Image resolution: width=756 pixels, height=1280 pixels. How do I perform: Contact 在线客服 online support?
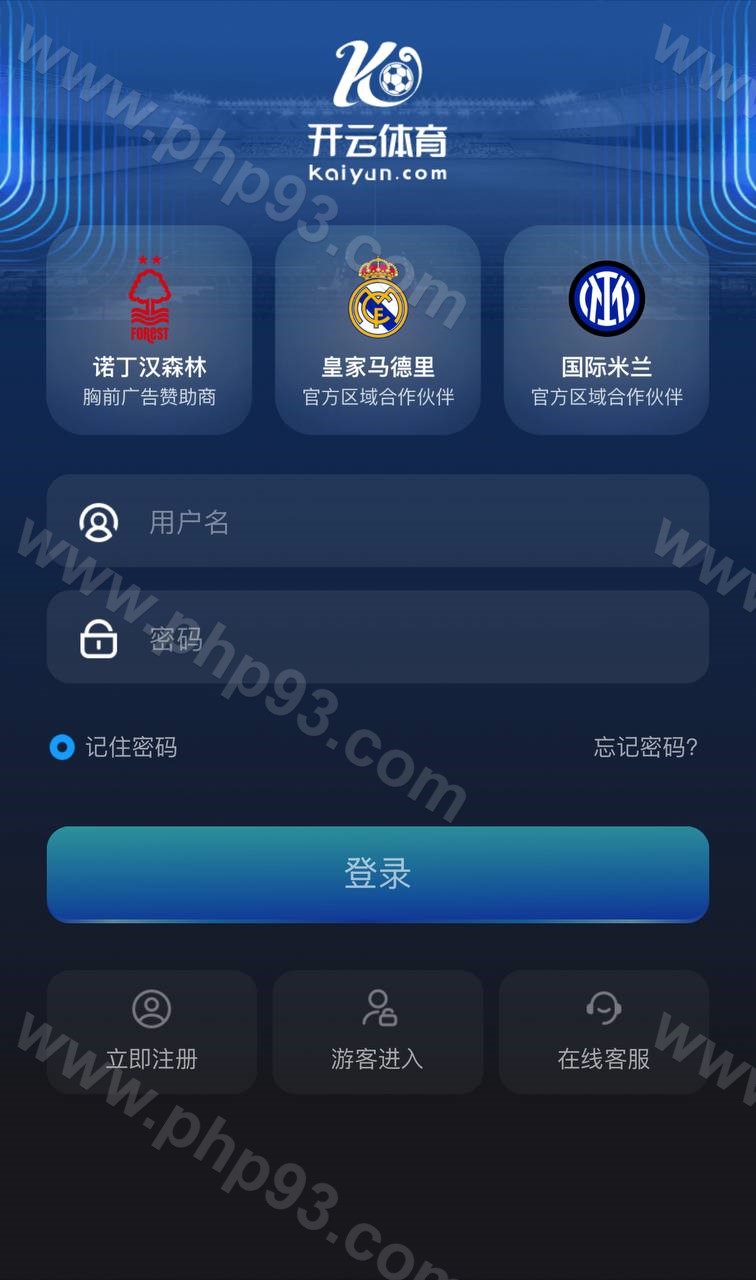(x=604, y=1032)
